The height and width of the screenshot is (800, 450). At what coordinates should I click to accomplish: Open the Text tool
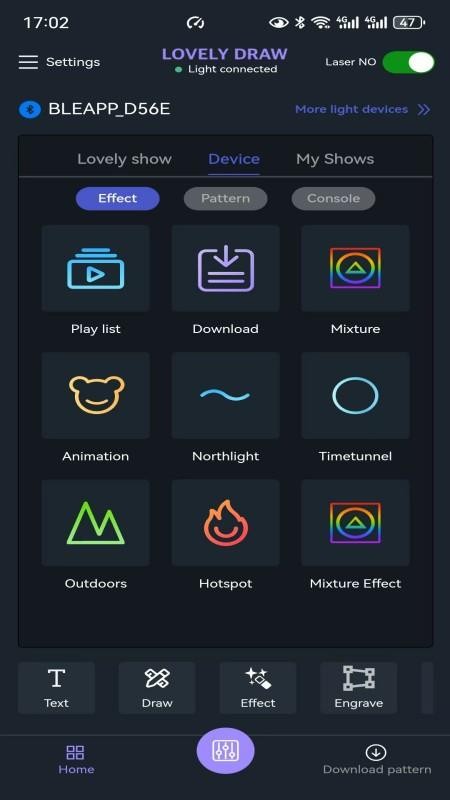click(56, 688)
